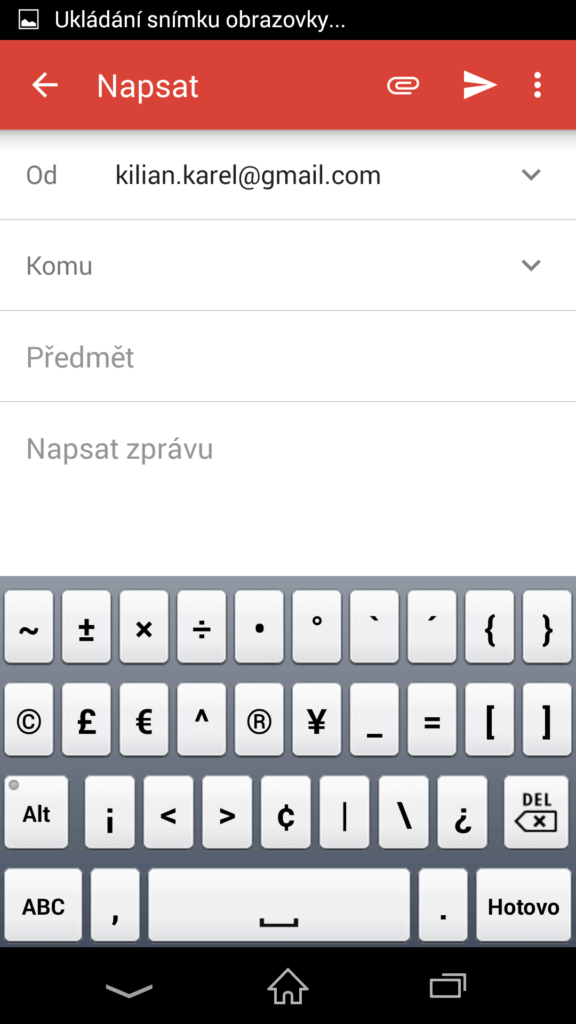This screenshot has height=1024, width=576.
Task: Go back from the Napsat compose screen
Action: pyautogui.click(x=45, y=85)
